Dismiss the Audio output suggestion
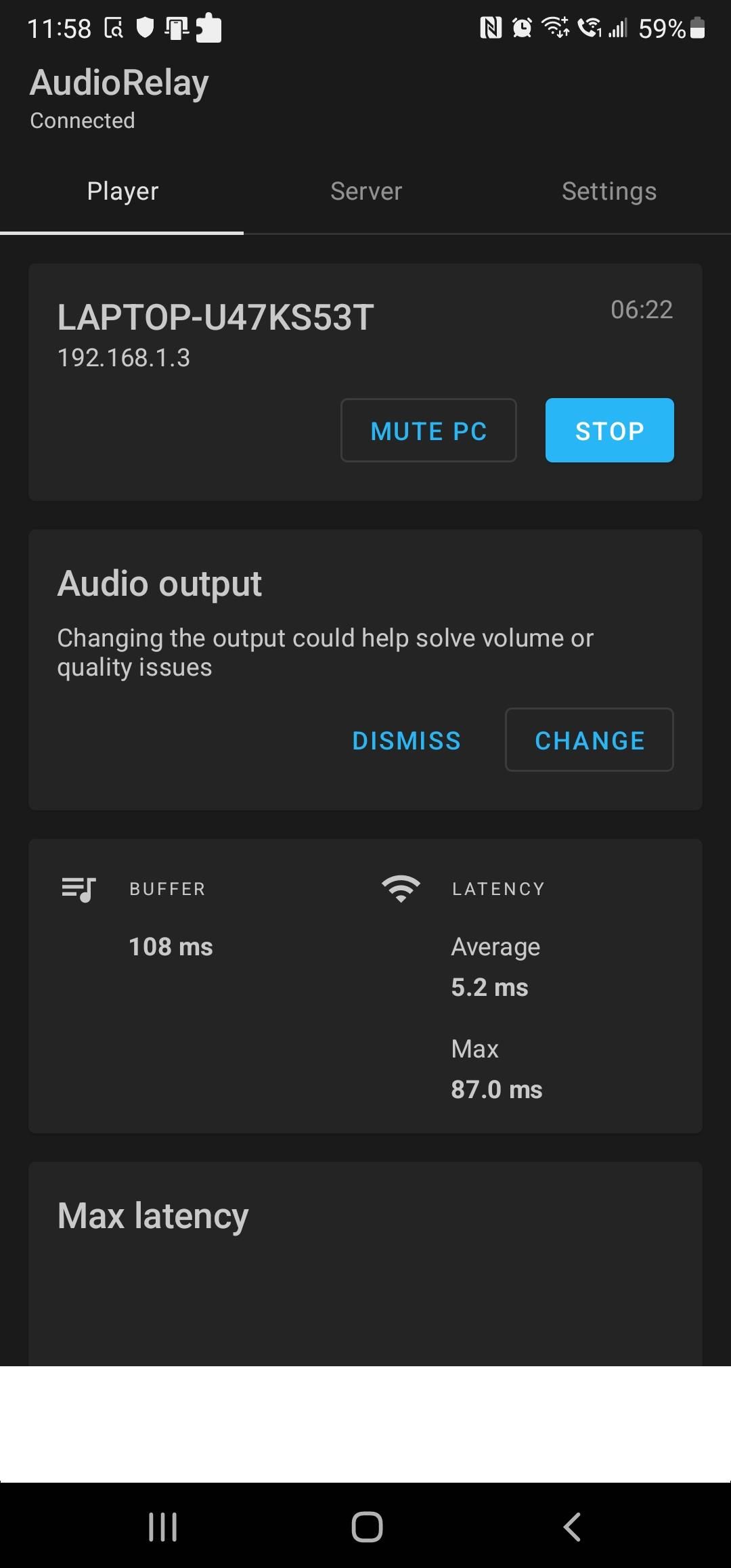 [x=405, y=740]
